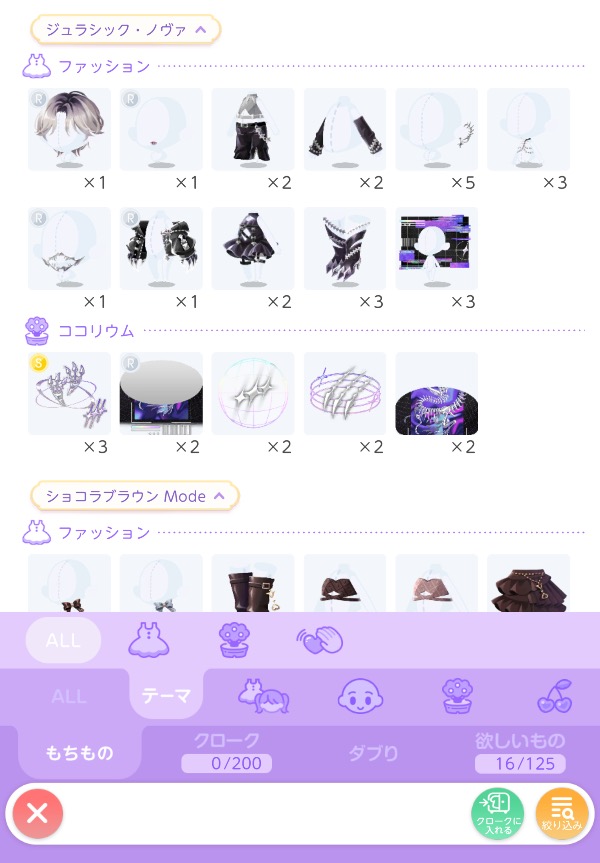
Task: Open the glitch purple background item
Action: 436,248
